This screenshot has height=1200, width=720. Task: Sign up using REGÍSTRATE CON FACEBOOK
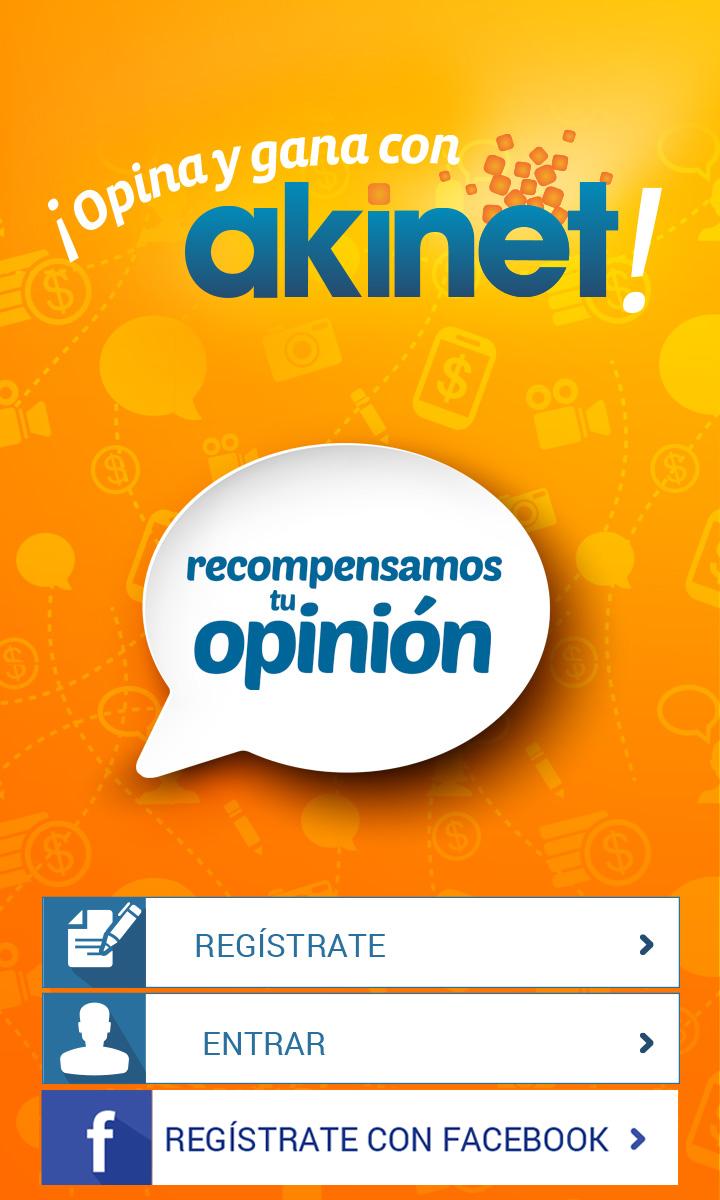(360, 1138)
